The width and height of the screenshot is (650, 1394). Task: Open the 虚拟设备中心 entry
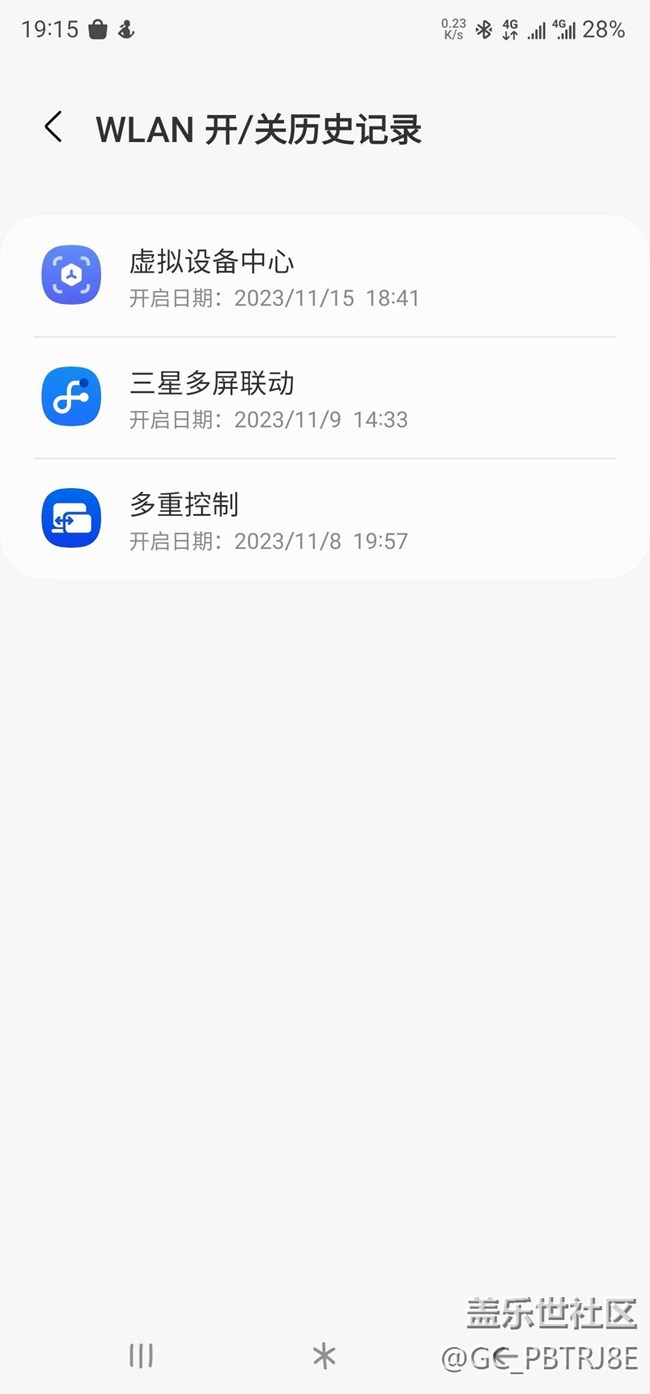[x=325, y=276]
